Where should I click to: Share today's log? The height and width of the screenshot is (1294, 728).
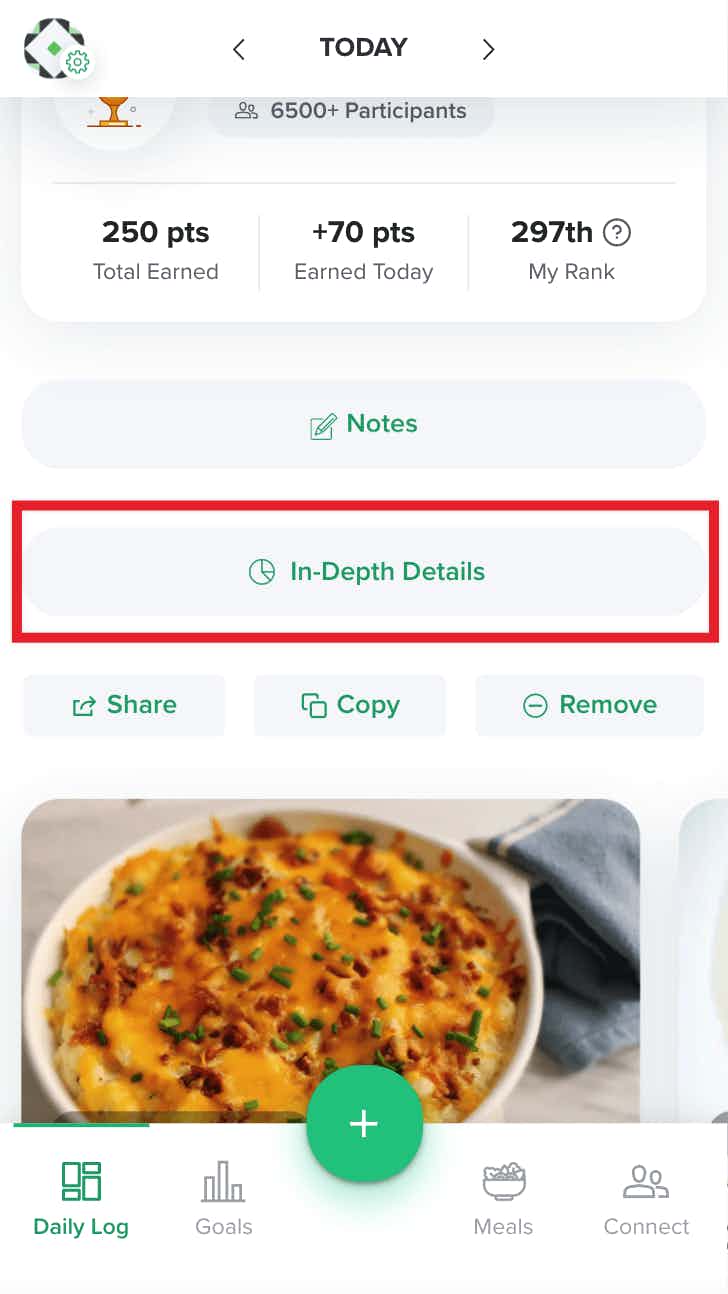click(x=124, y=705)
